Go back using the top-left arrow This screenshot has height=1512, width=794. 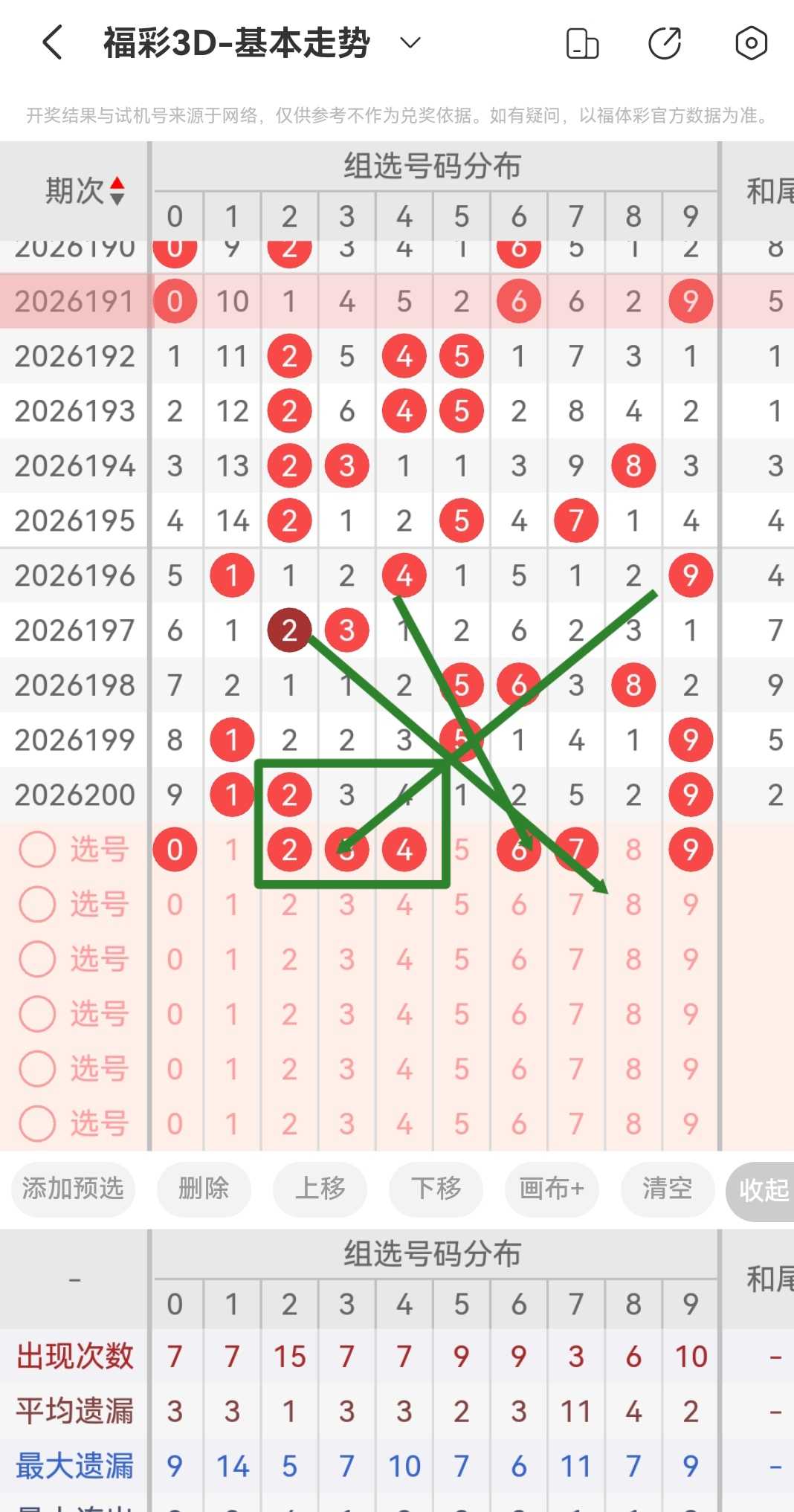(x=52, y=42)
